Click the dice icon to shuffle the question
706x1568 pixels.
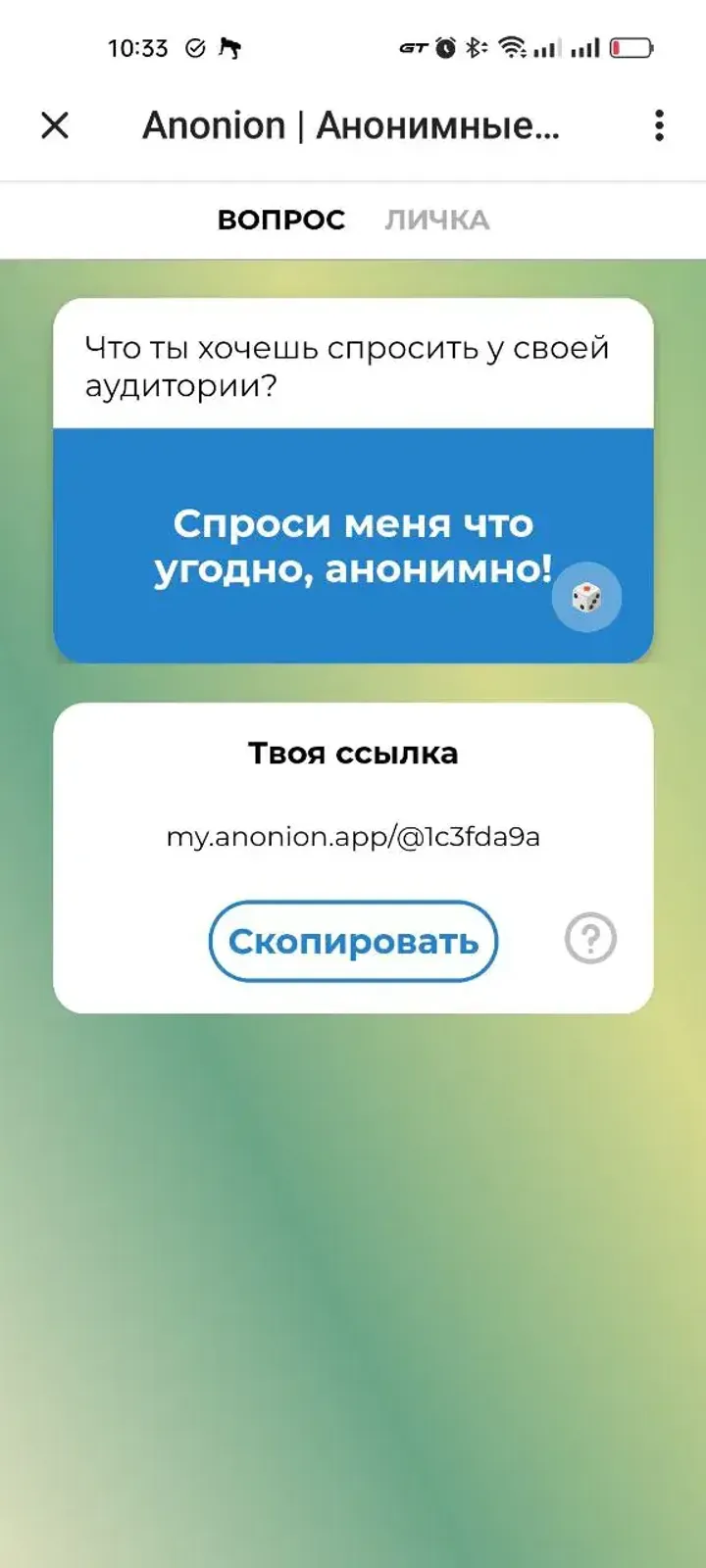click(586, 598)
